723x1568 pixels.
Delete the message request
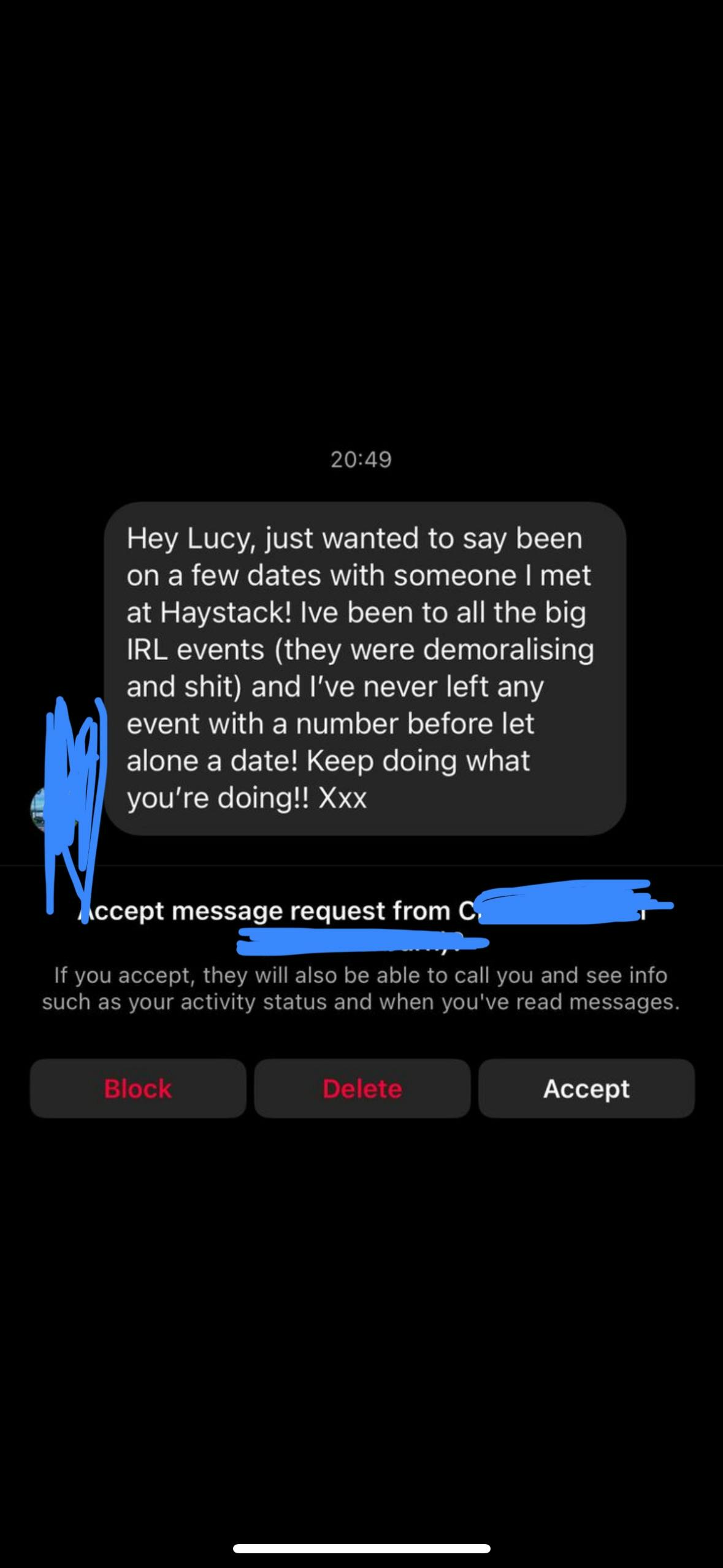pyautogui.click(x=362, y=1088)
